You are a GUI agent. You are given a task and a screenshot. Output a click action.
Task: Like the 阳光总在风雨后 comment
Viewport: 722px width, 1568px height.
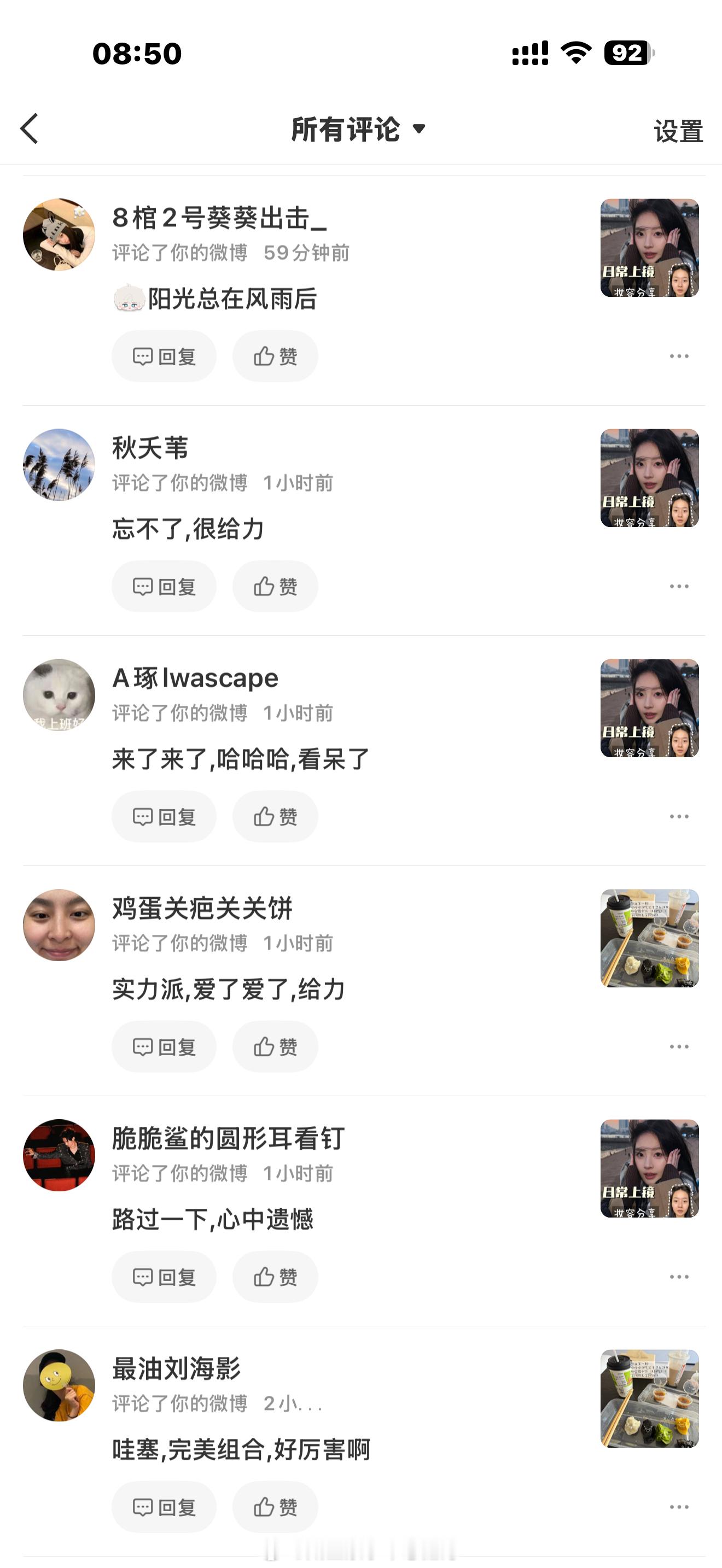tap(275, 356)
